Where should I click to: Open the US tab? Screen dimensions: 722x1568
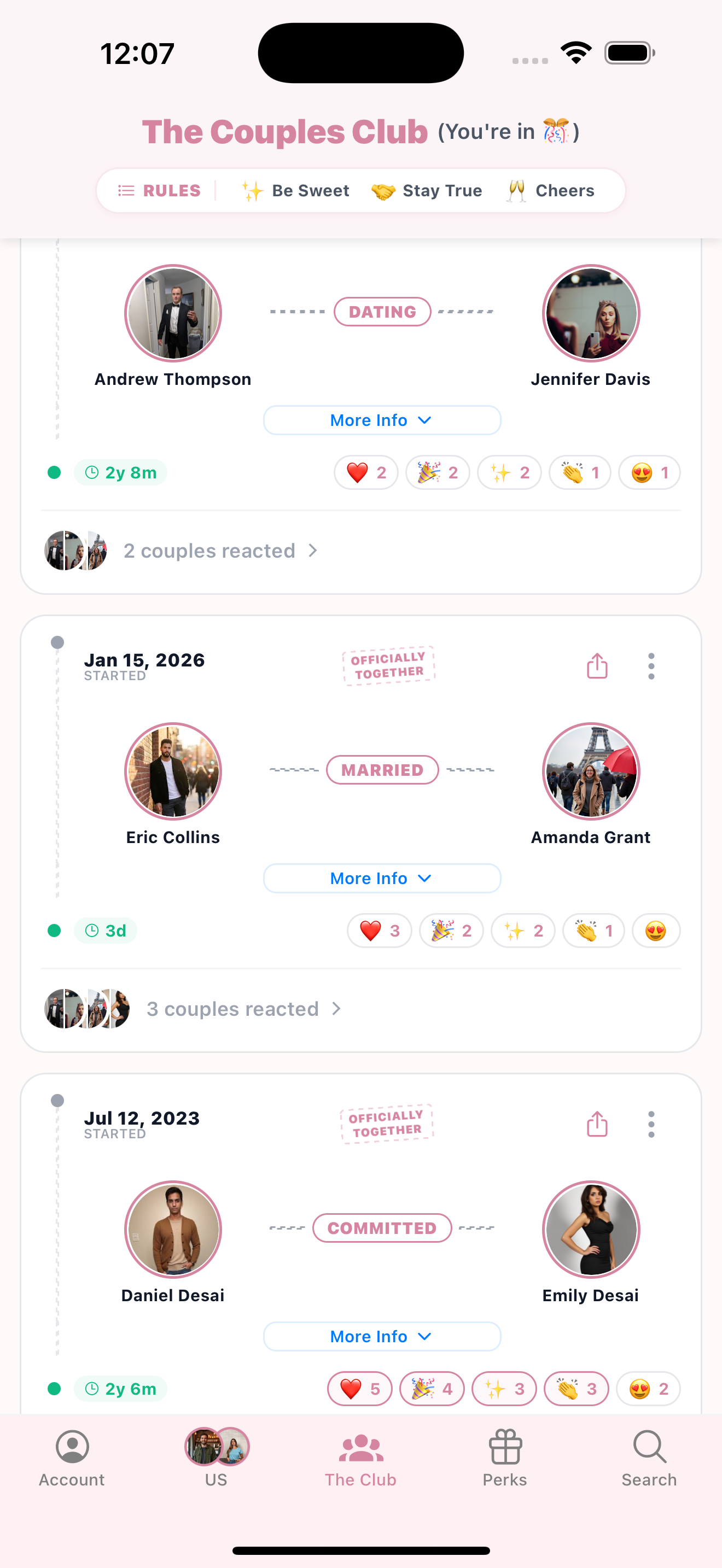pos(216,1461)
